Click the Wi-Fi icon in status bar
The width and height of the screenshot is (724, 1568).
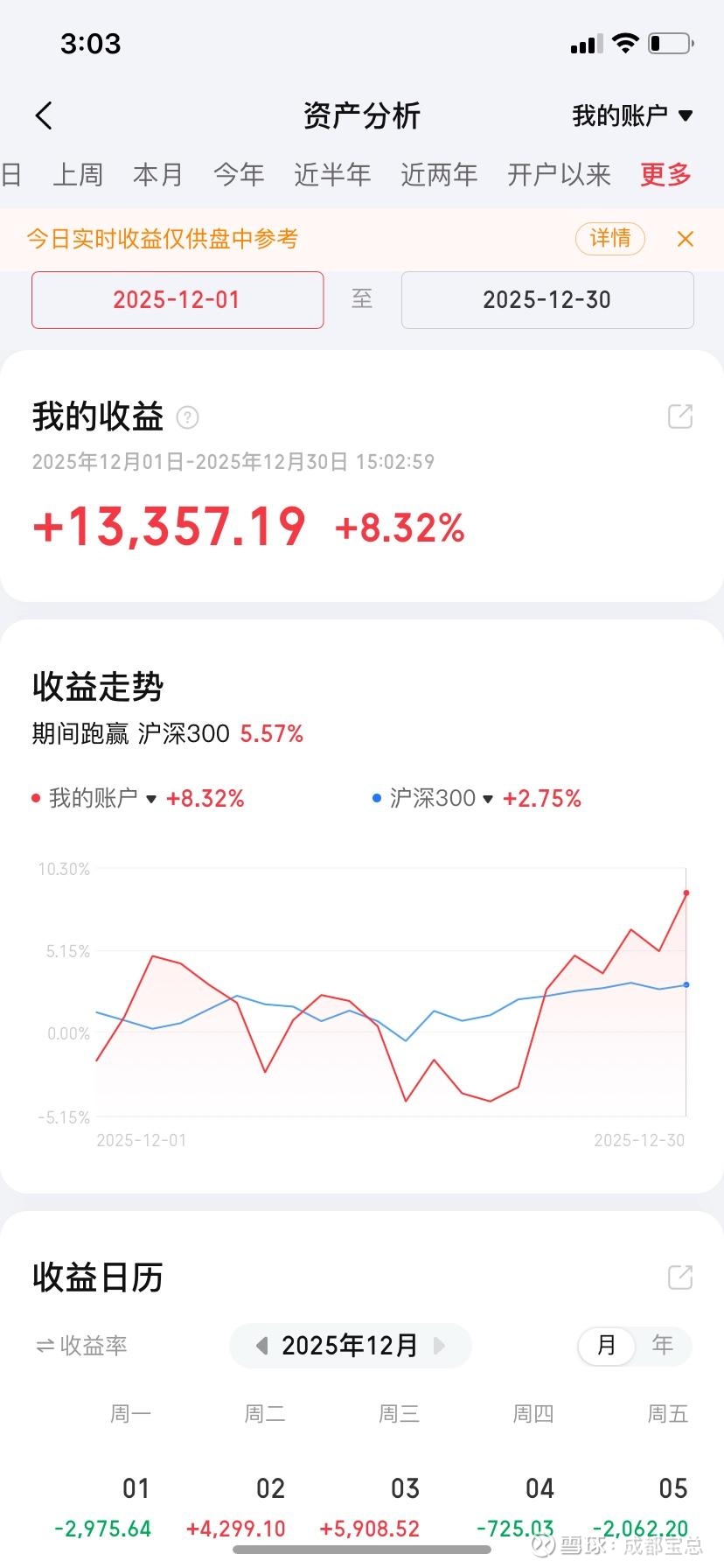[x=624, y=42]
